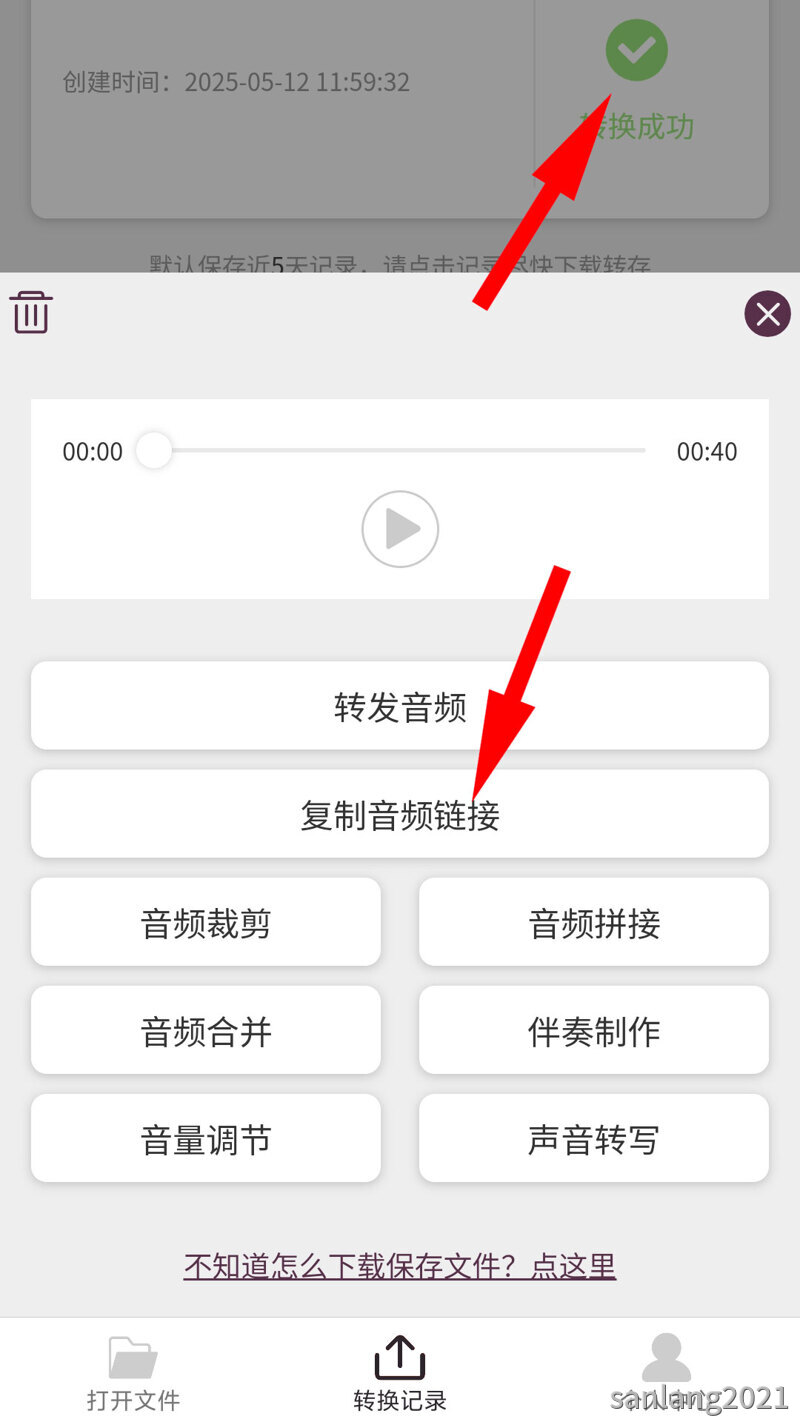
Task: Transcribe audio with 声音转写
Action: pos(594,1138)
